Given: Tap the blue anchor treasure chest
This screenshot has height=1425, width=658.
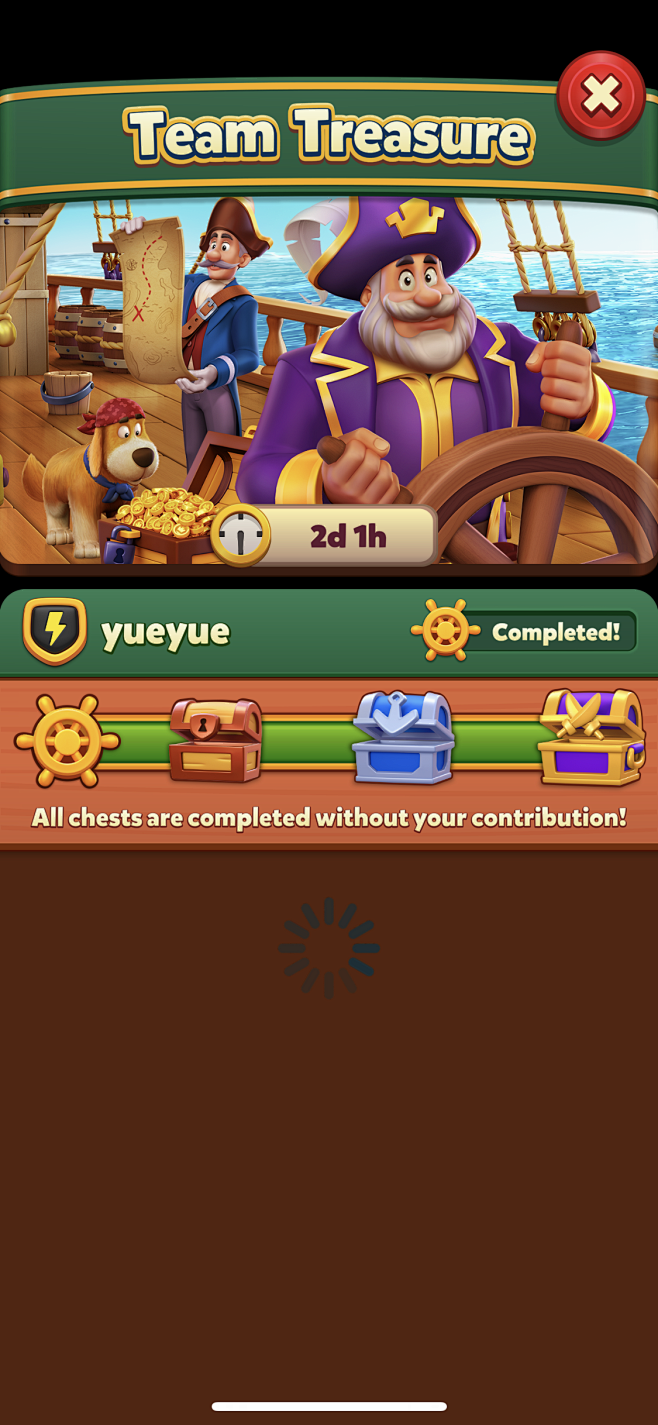Looking at the screenshot, I should (404, 737).
